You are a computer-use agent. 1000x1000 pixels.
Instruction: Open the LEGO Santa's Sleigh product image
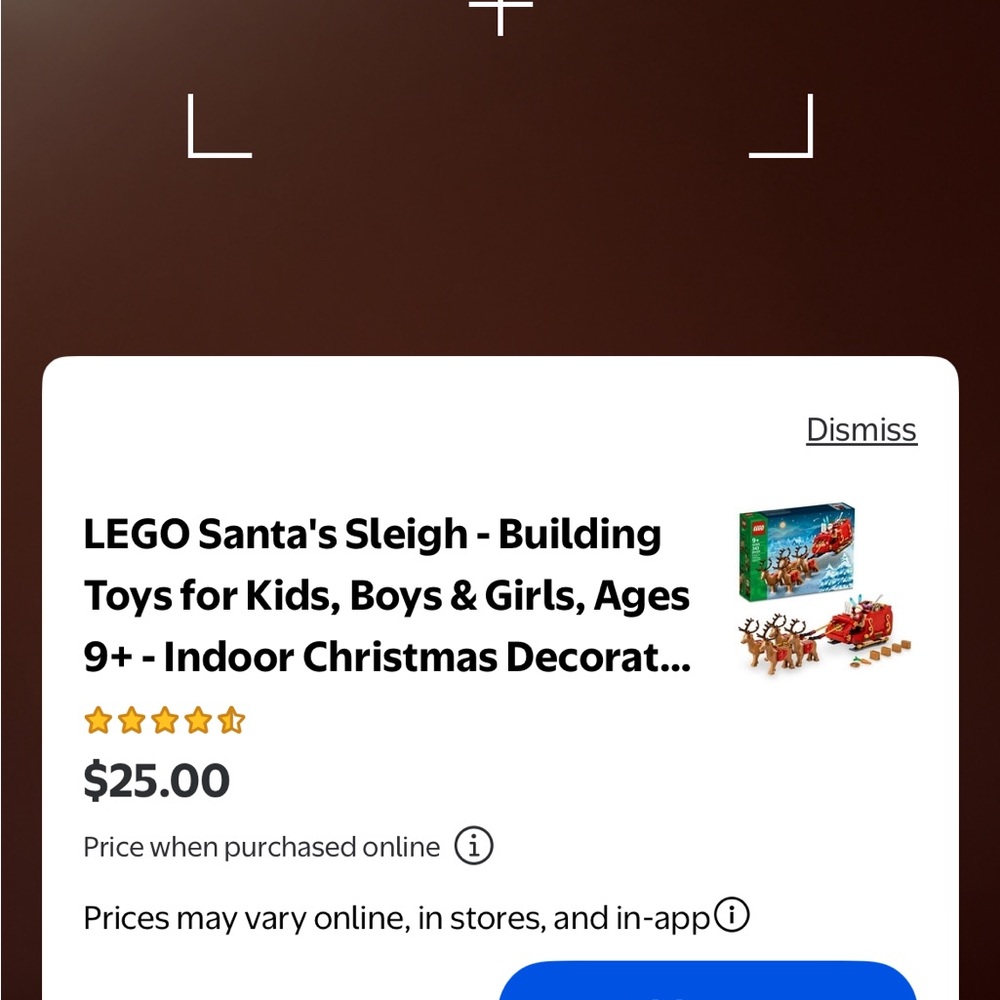click(x=823, y=589)
